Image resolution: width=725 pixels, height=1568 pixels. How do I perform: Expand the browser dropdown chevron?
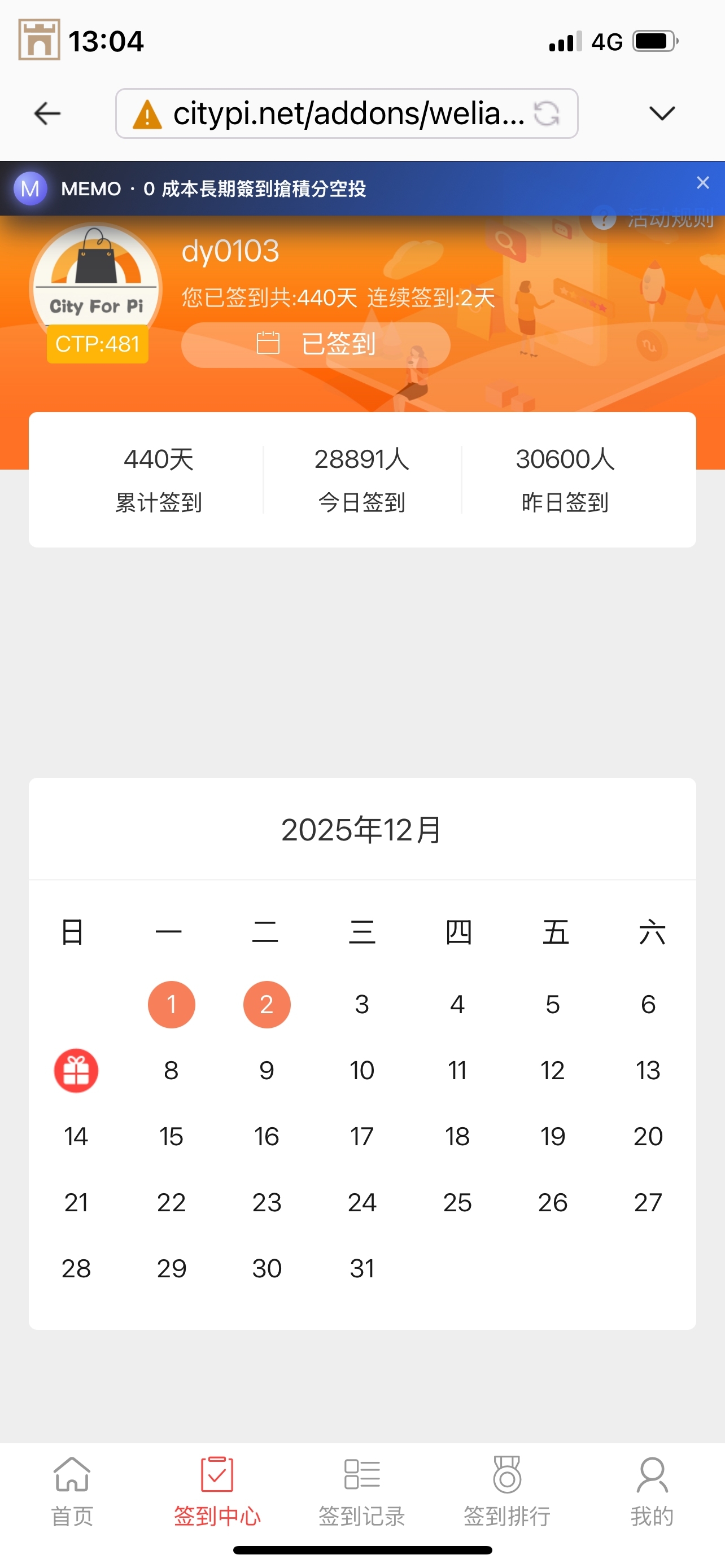[662, 113]
